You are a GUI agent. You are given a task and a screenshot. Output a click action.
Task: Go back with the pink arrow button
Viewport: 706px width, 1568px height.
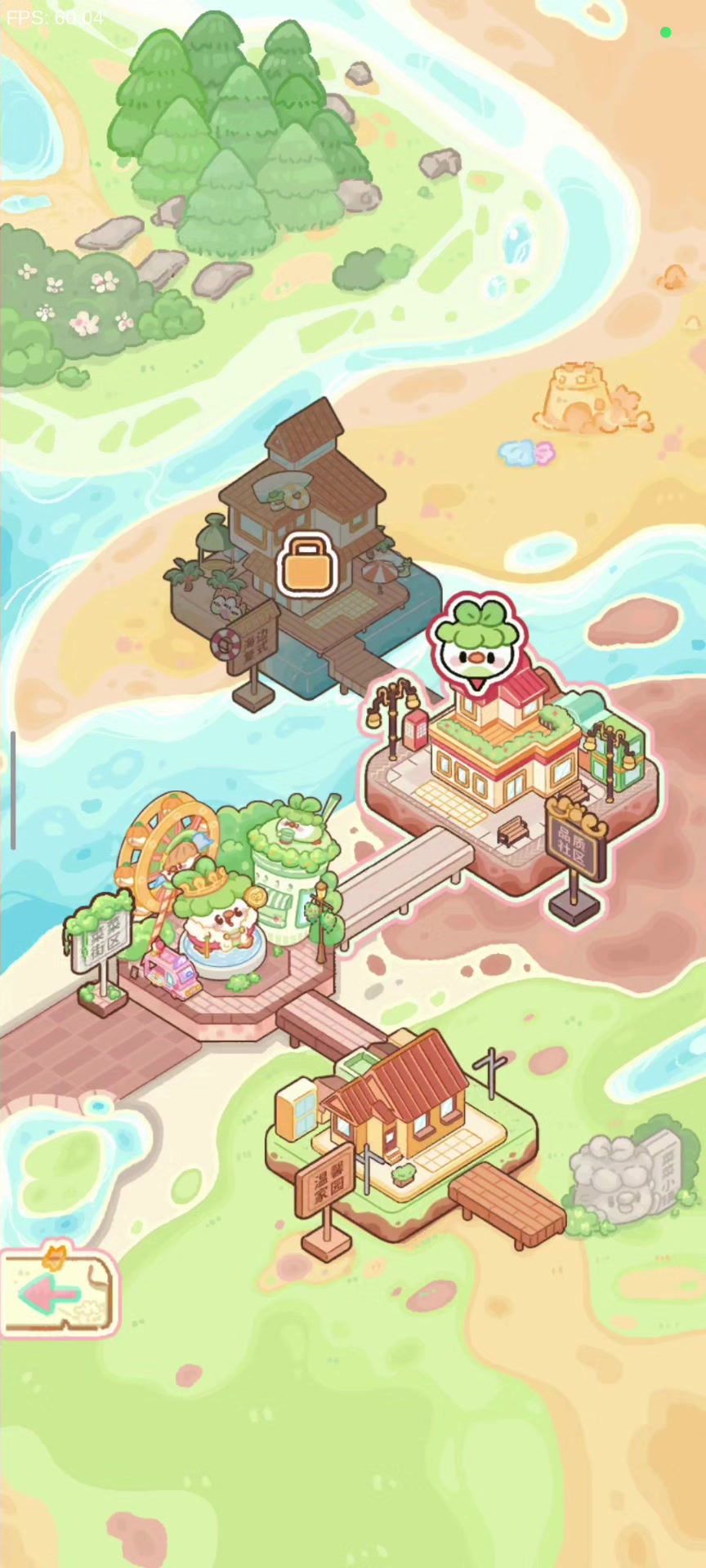coord(58,1293)
